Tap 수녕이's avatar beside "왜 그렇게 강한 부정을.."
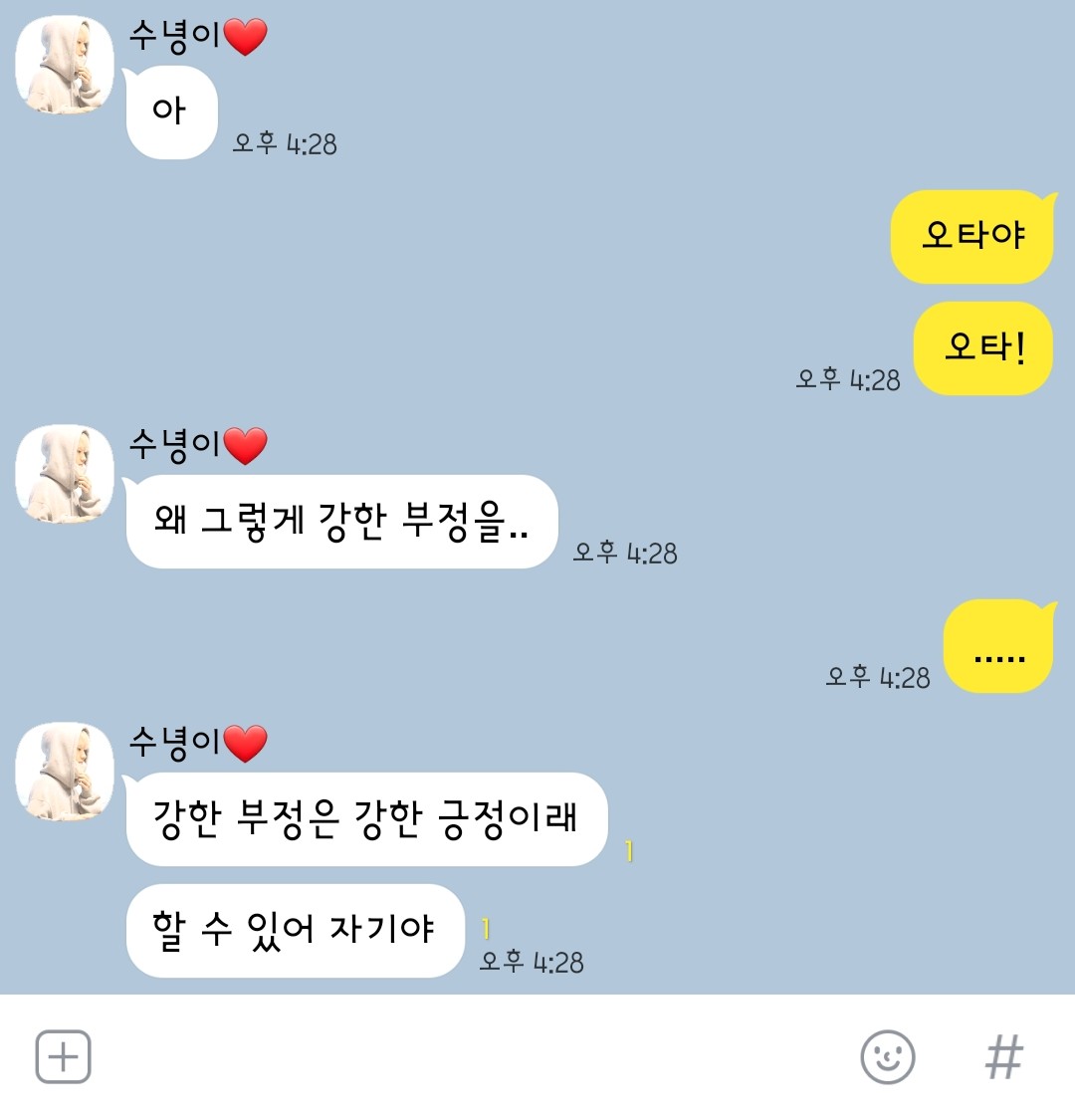The height and width of the screenshot is (1120, 1075). (x=65, y=475)
